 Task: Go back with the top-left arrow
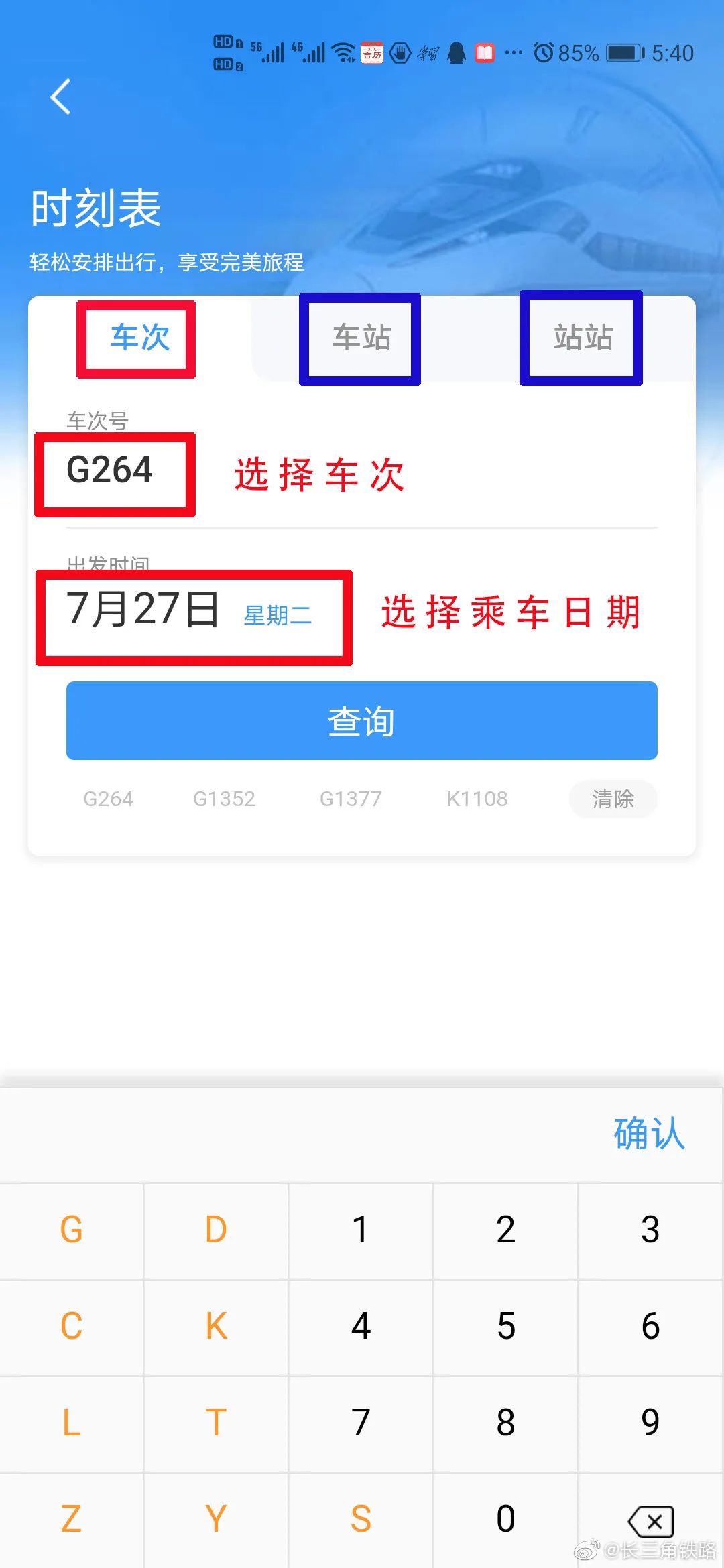tap(61, 96)
